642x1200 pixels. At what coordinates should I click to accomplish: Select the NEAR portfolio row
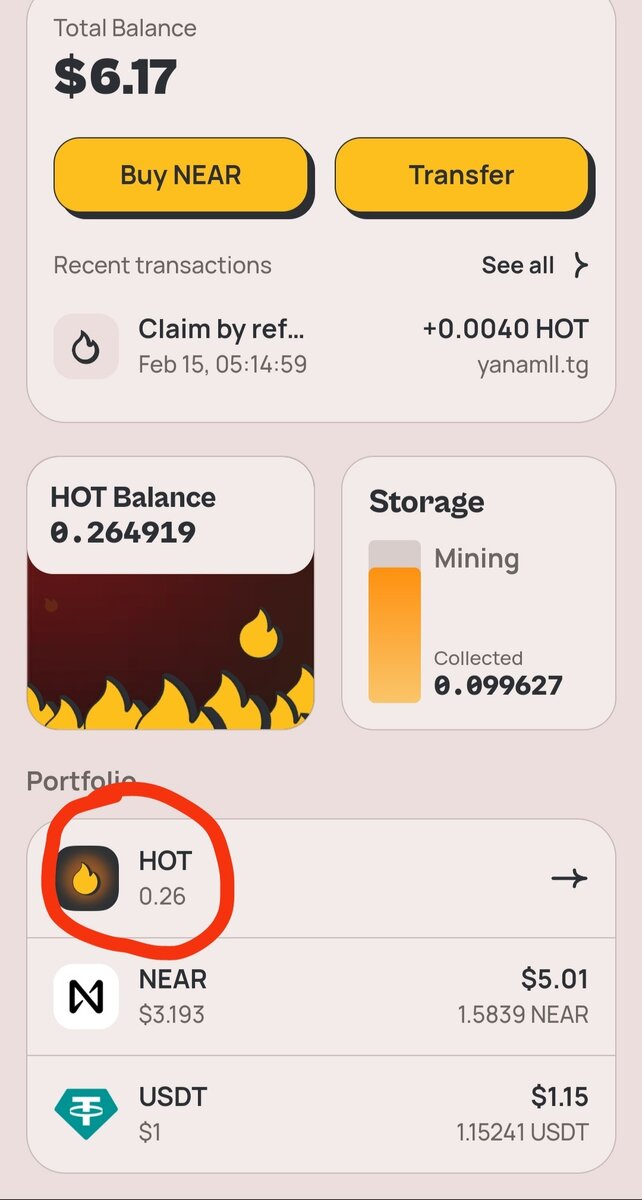click(x=321, y=997)
